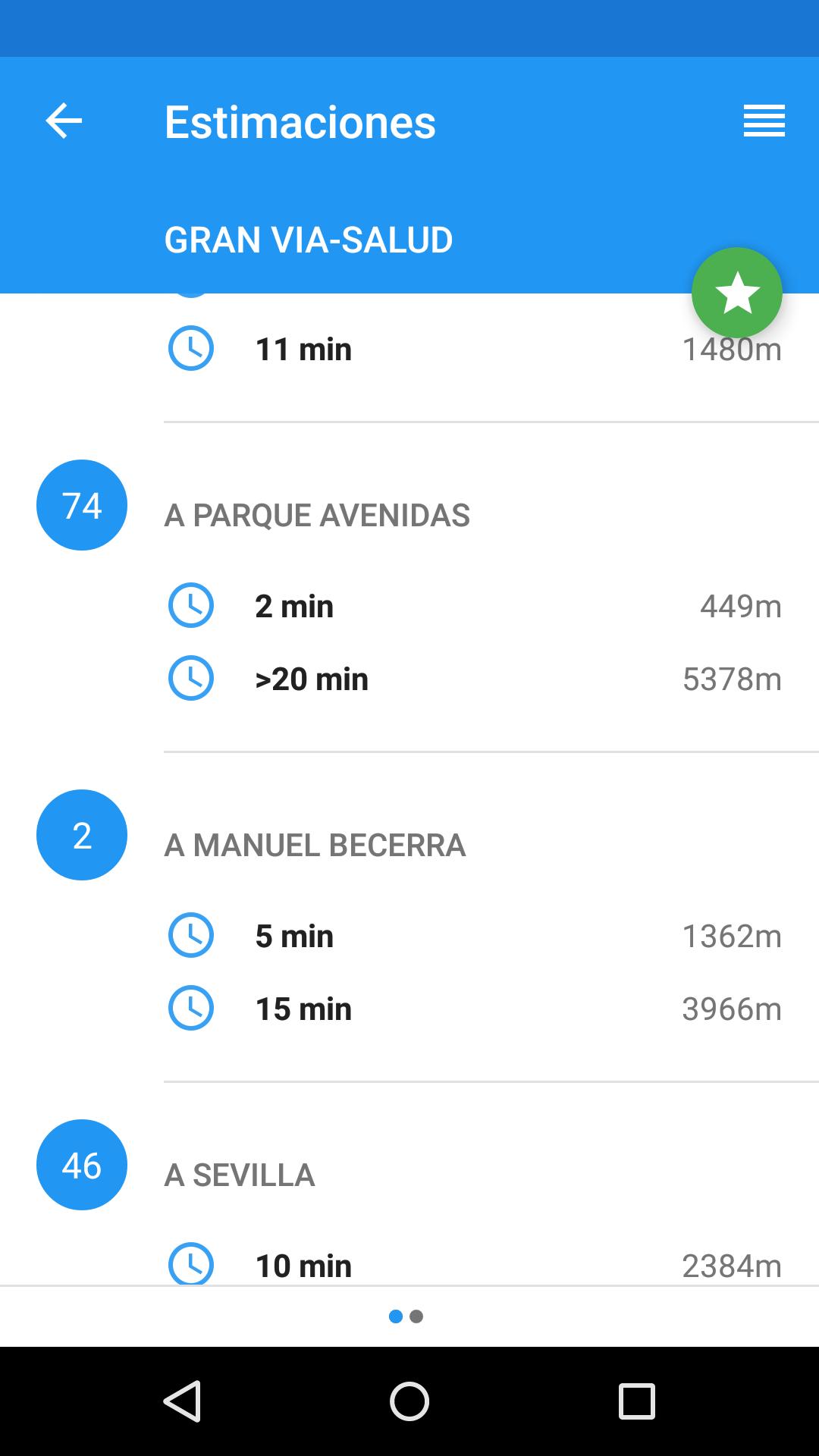Tap the green star favorite button
819x1456 pixels.
736,292
